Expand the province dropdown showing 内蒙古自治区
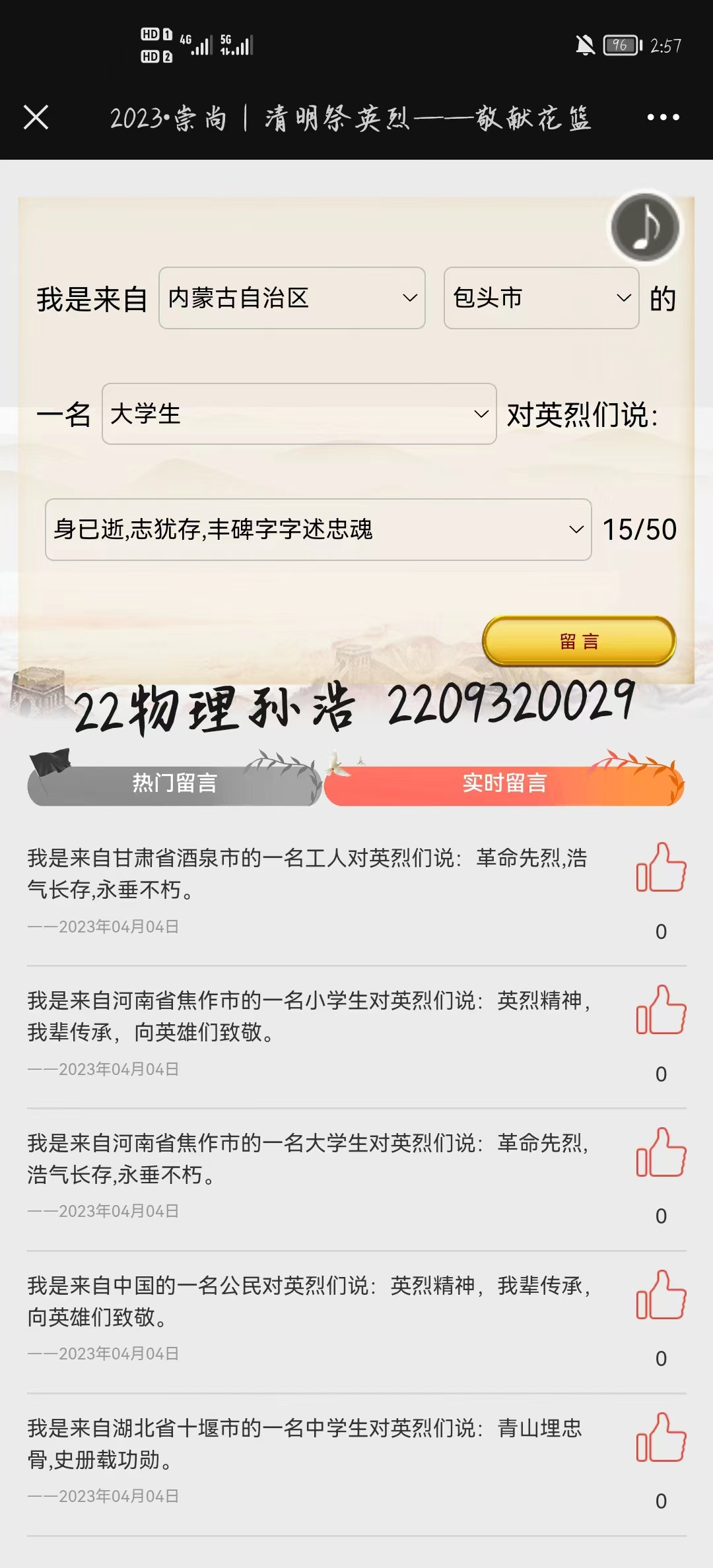Screen dimensions: 713x1568 (292, 298)
